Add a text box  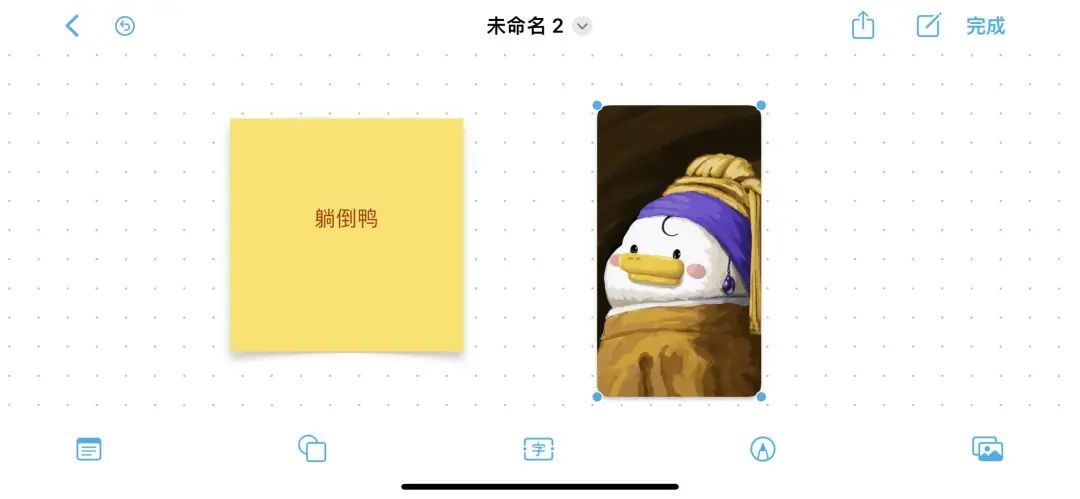539,449
